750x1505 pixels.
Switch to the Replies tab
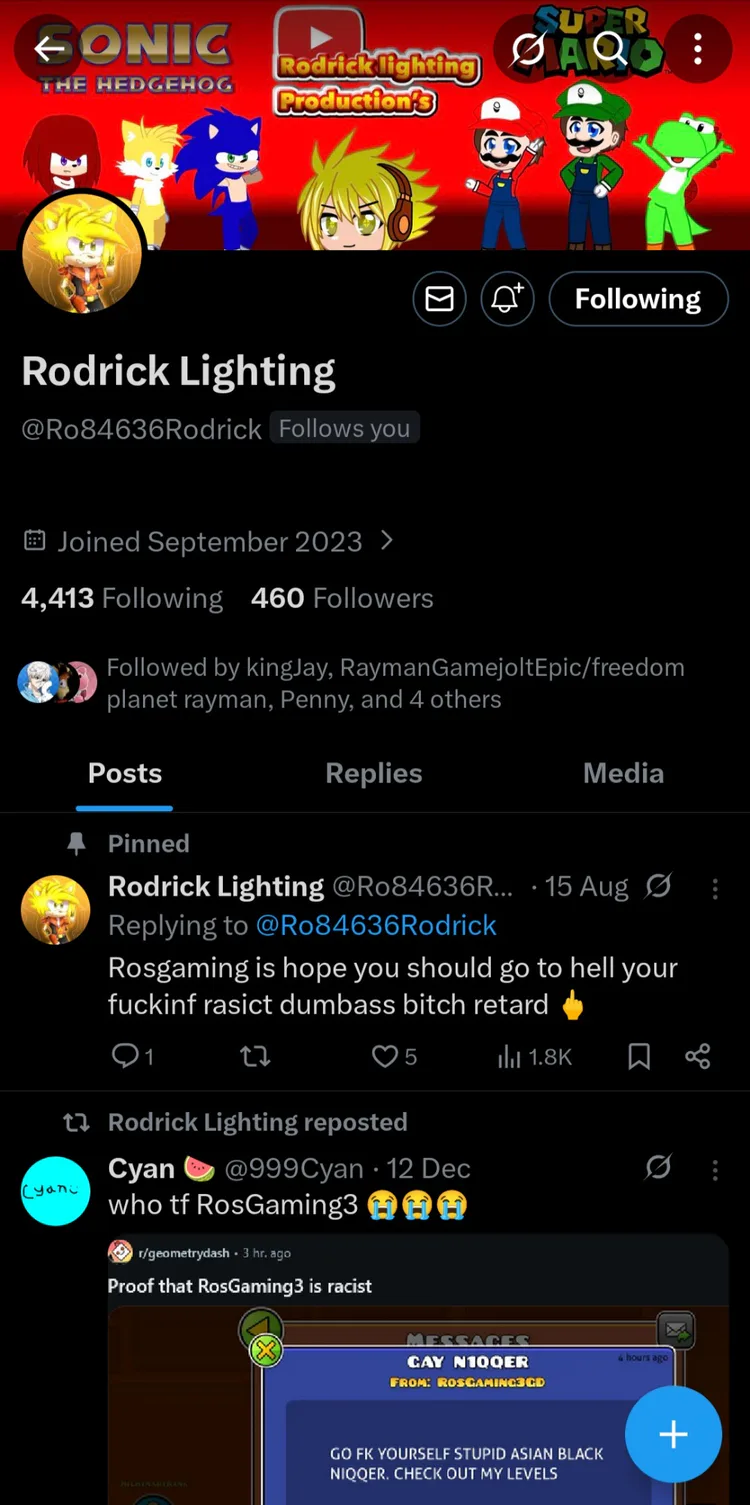point(374,773)
